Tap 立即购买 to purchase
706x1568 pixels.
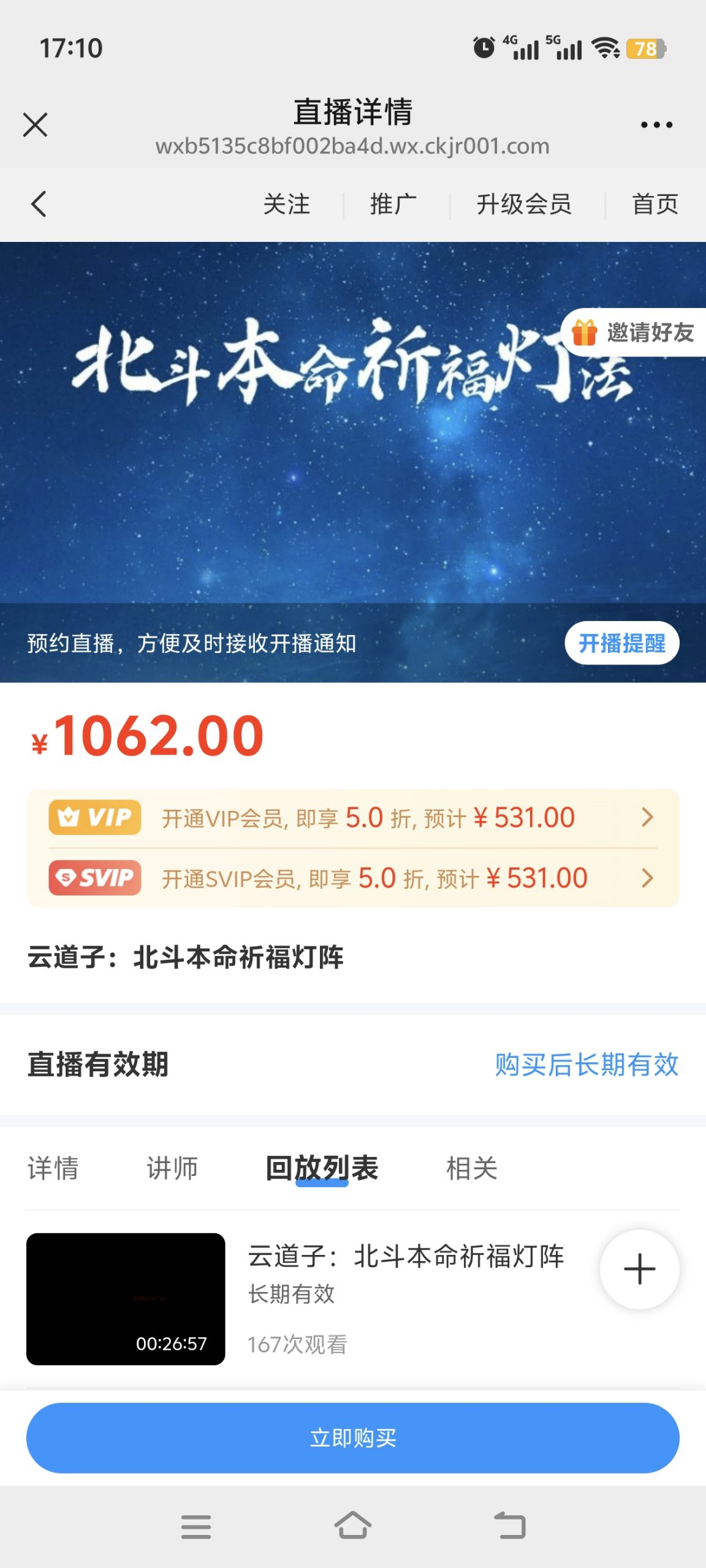tap(352, 1438)
